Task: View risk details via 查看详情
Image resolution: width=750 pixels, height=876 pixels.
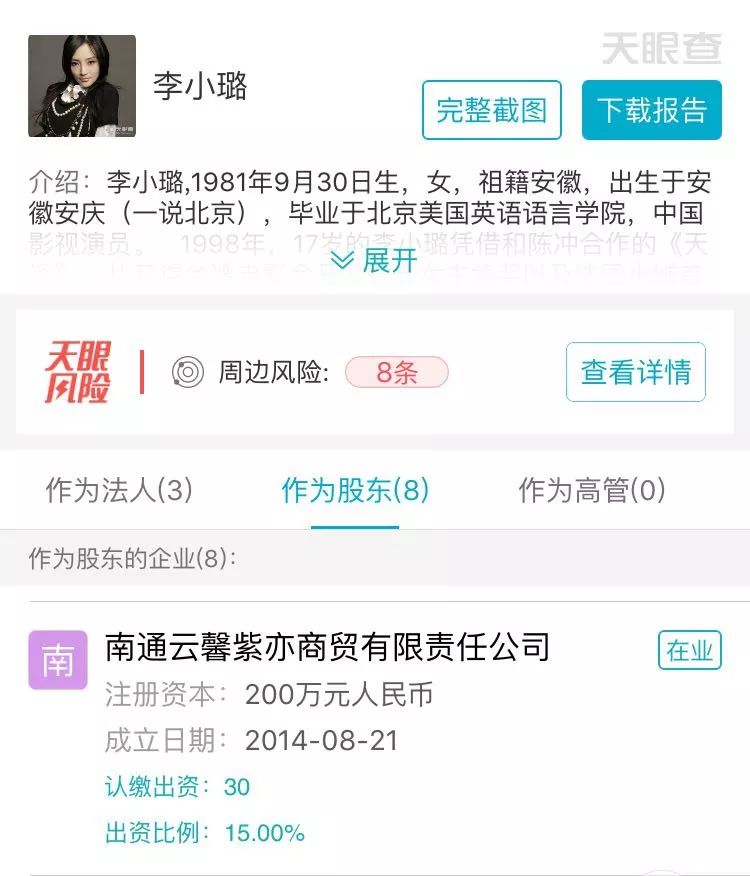Action: pyautogui.click(x=635, y=372)
